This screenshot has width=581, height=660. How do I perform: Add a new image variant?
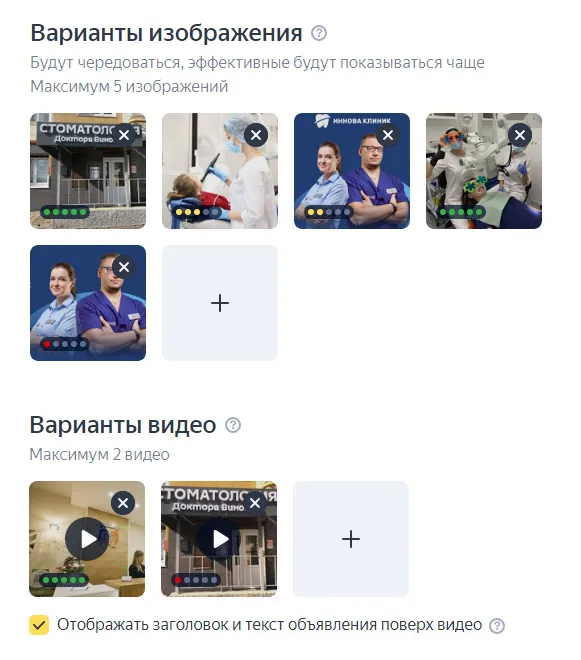tap(220, 303)
